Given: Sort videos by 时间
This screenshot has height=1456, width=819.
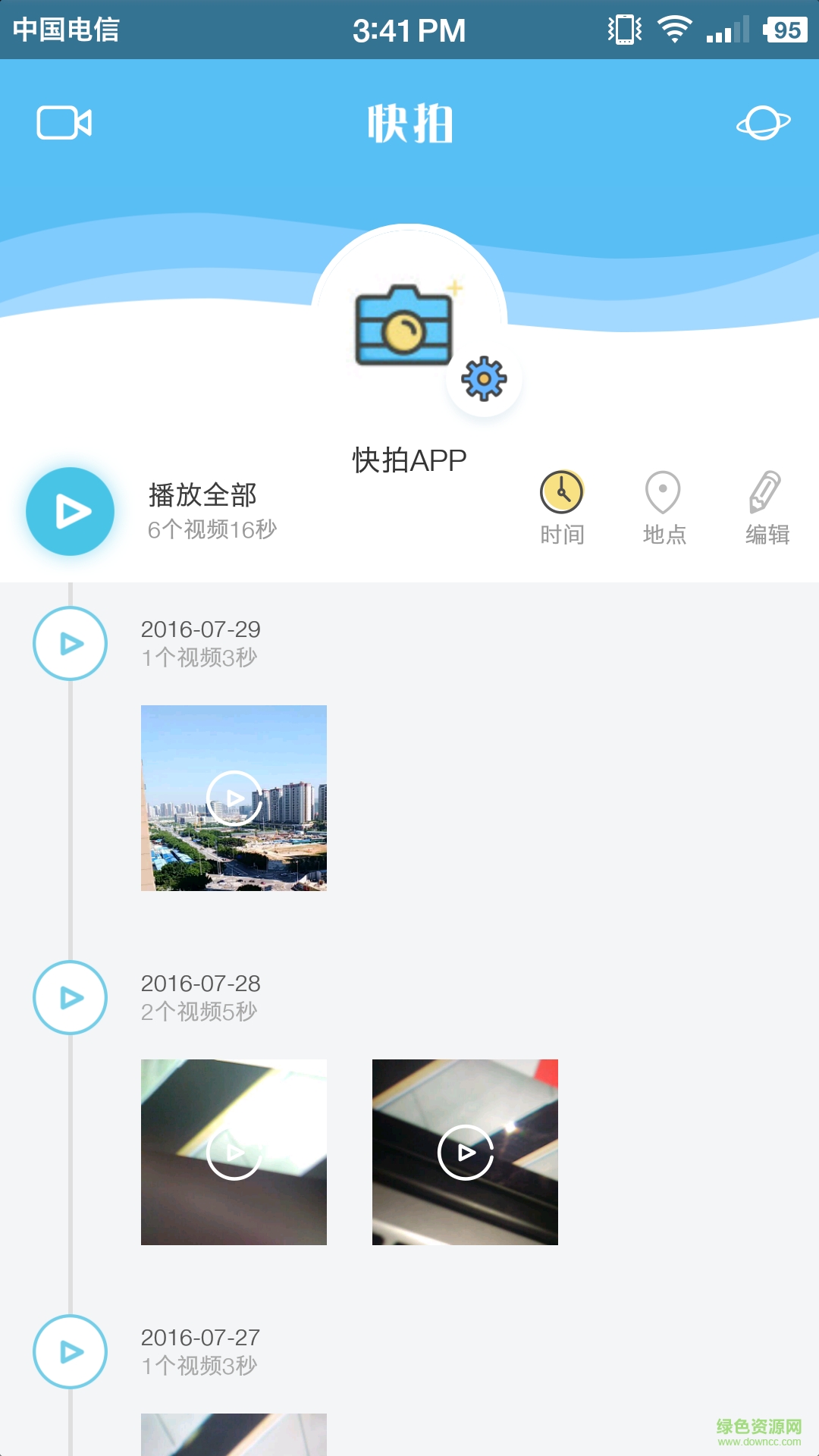Looking at the screenshot, I should (x=562, y=508).
